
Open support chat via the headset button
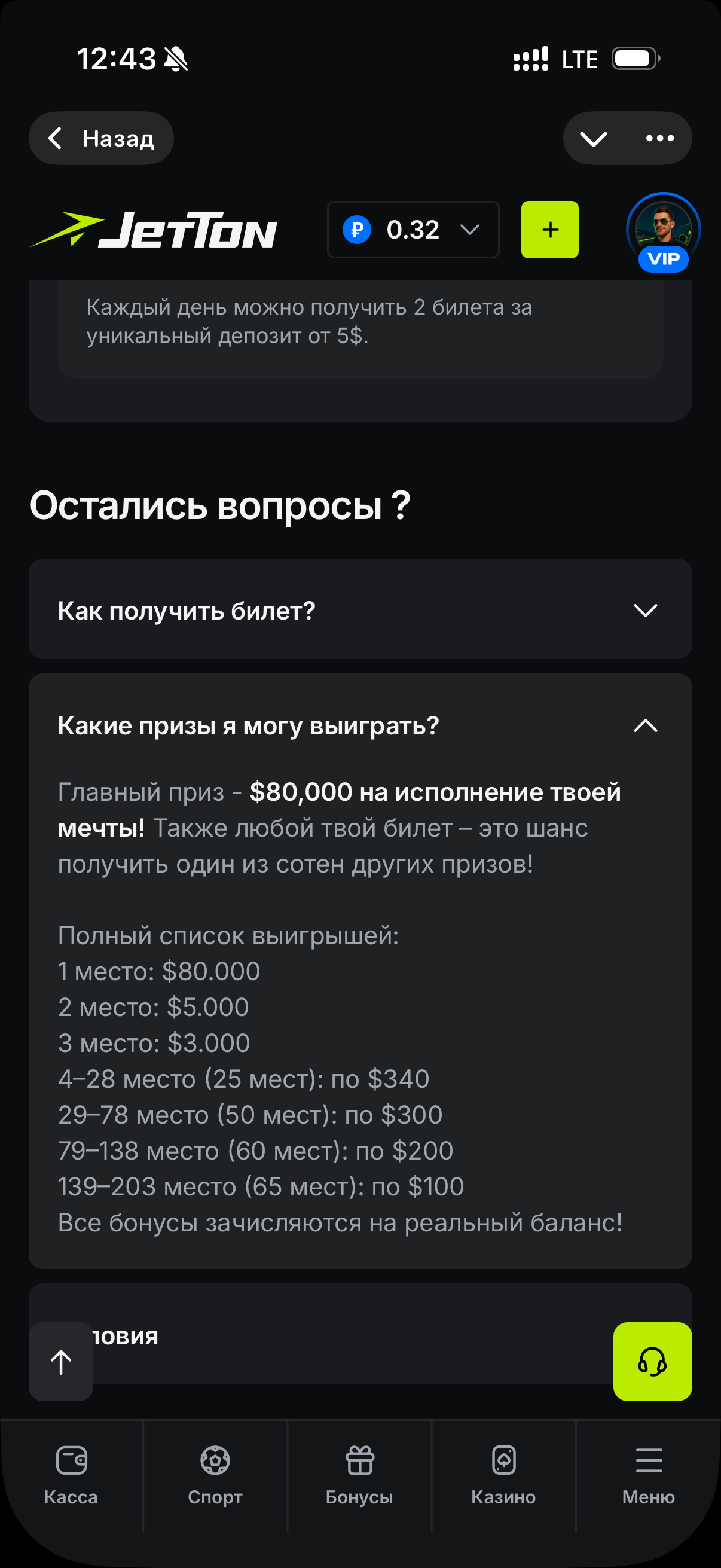(652, 1362)
